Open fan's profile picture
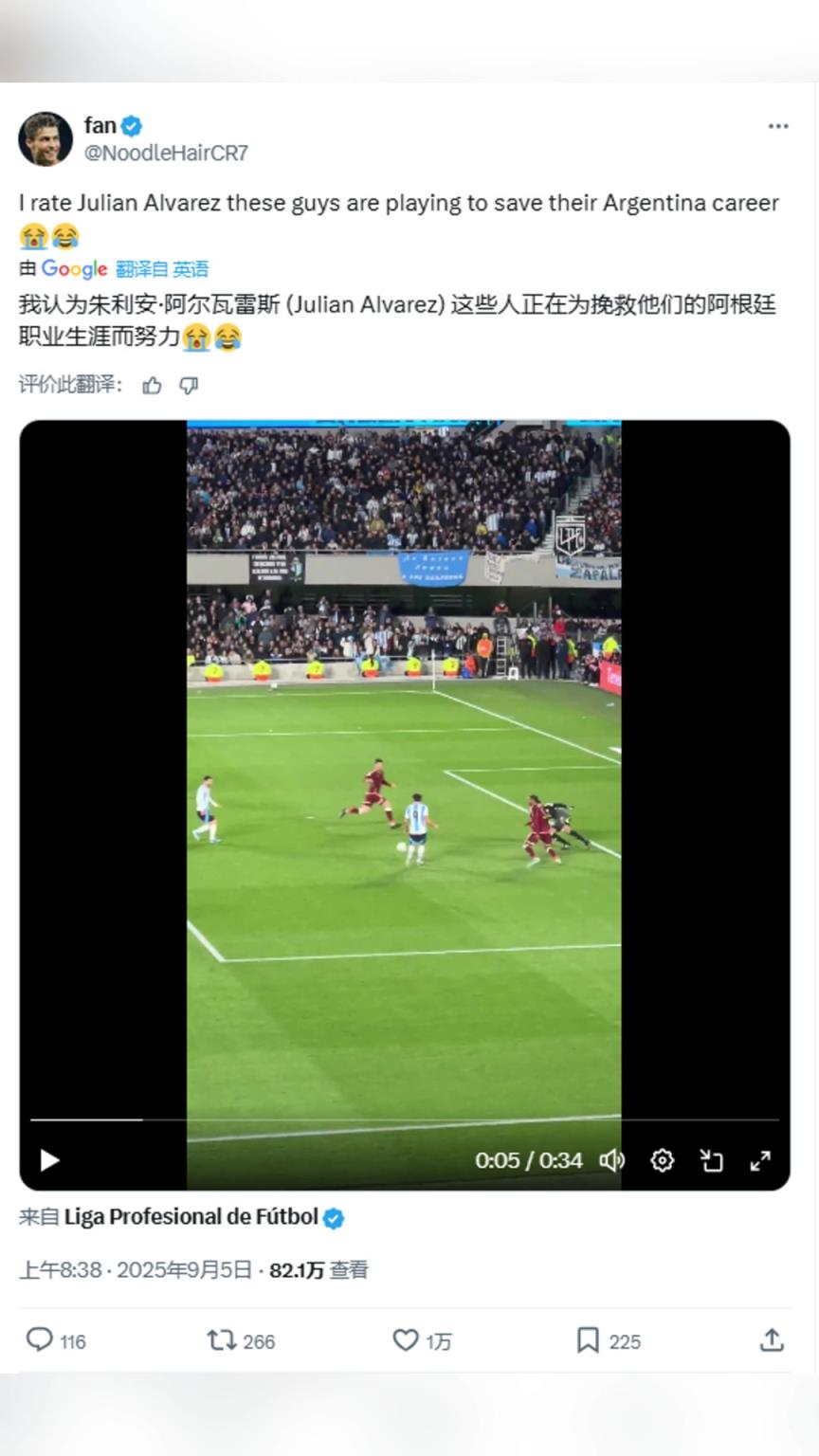The image size is (819, 1456). click(x=45, y=138)
